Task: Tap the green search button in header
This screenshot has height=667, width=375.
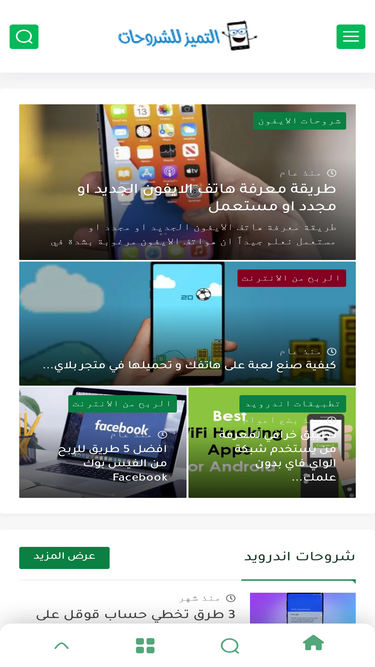Action: 24,37
